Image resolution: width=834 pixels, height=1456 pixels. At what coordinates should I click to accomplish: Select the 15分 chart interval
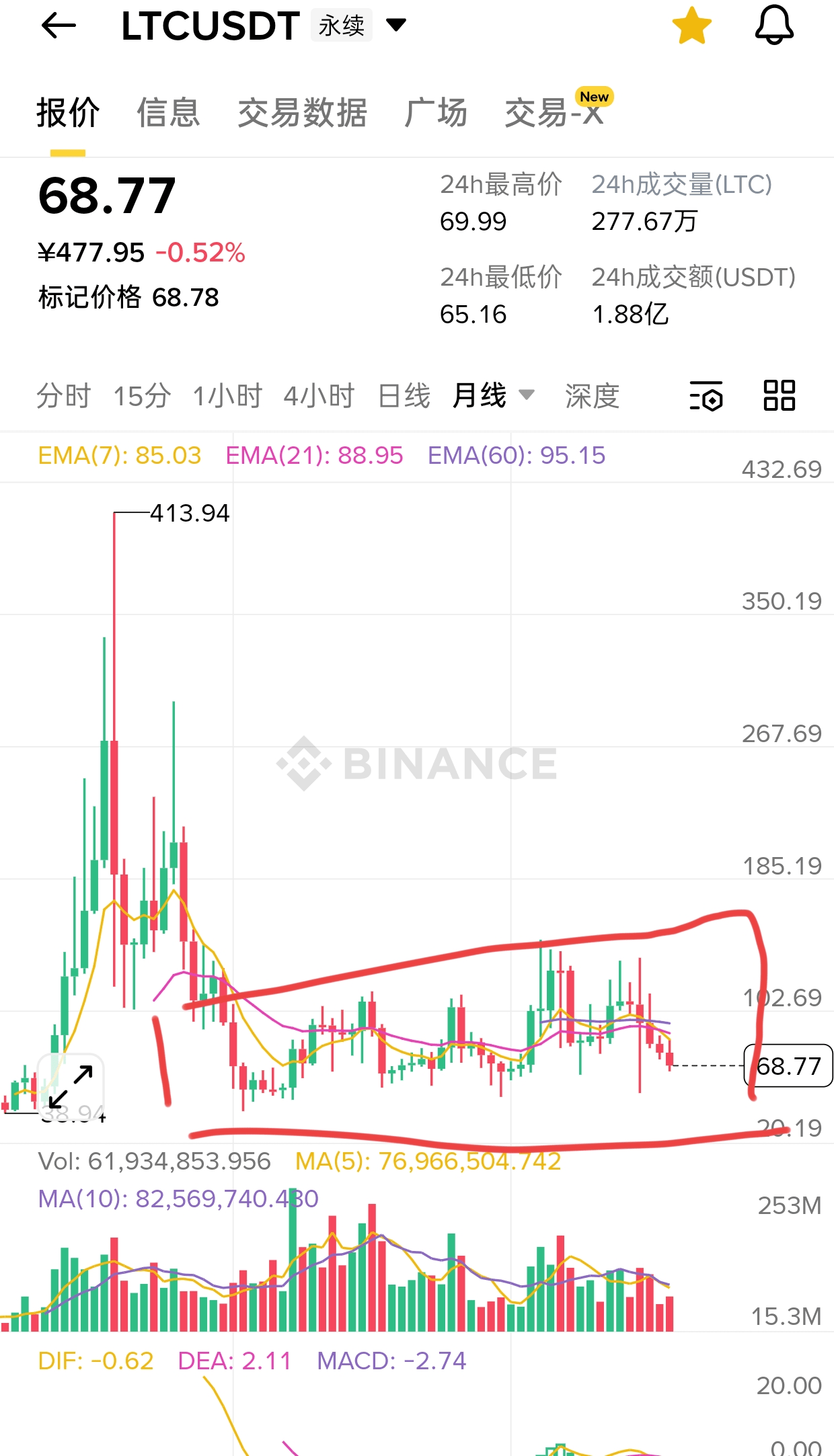tap(142, 396)
